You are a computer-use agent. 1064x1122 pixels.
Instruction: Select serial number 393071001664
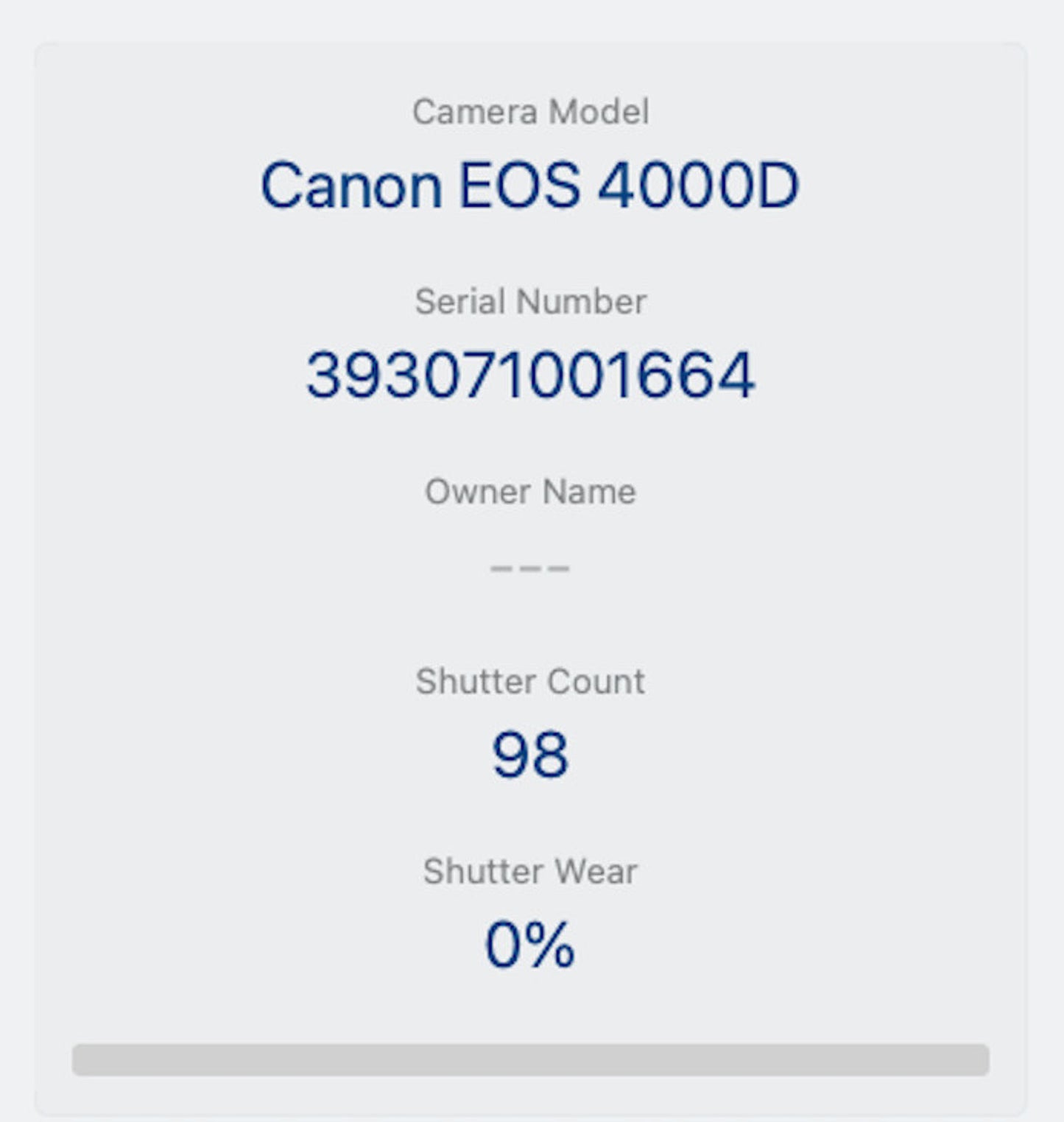coord(532,377)
